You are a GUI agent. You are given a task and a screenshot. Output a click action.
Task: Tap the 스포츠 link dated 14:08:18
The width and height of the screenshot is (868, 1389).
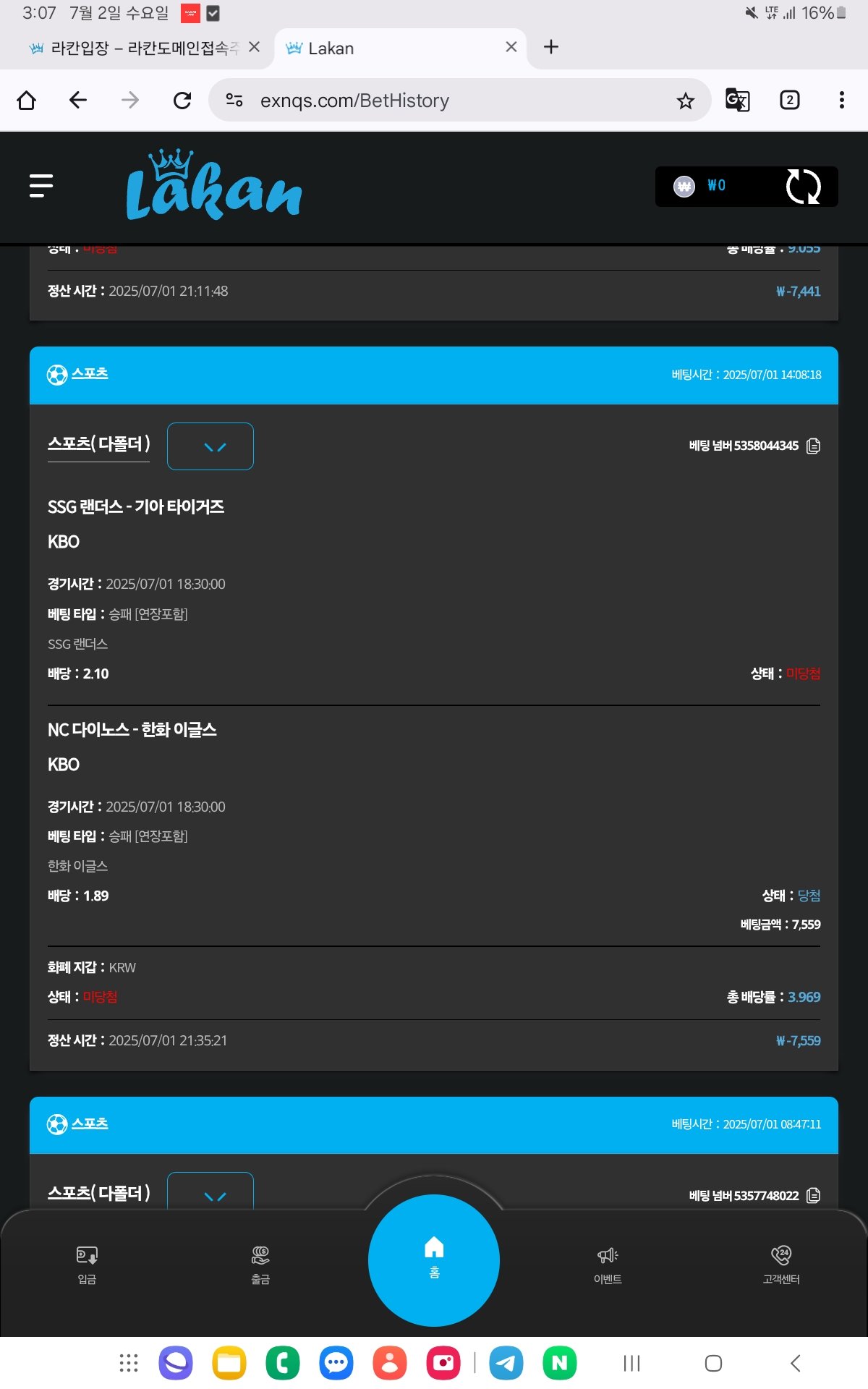click(x=89, y=373)
